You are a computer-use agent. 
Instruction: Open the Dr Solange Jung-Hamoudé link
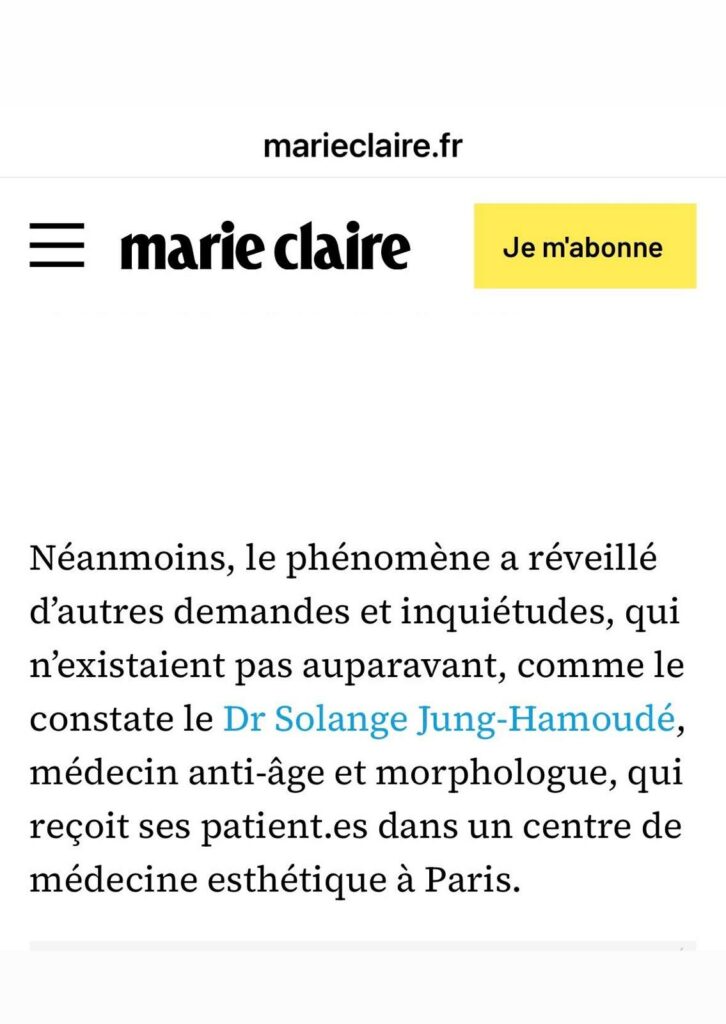tap(449, 719)
